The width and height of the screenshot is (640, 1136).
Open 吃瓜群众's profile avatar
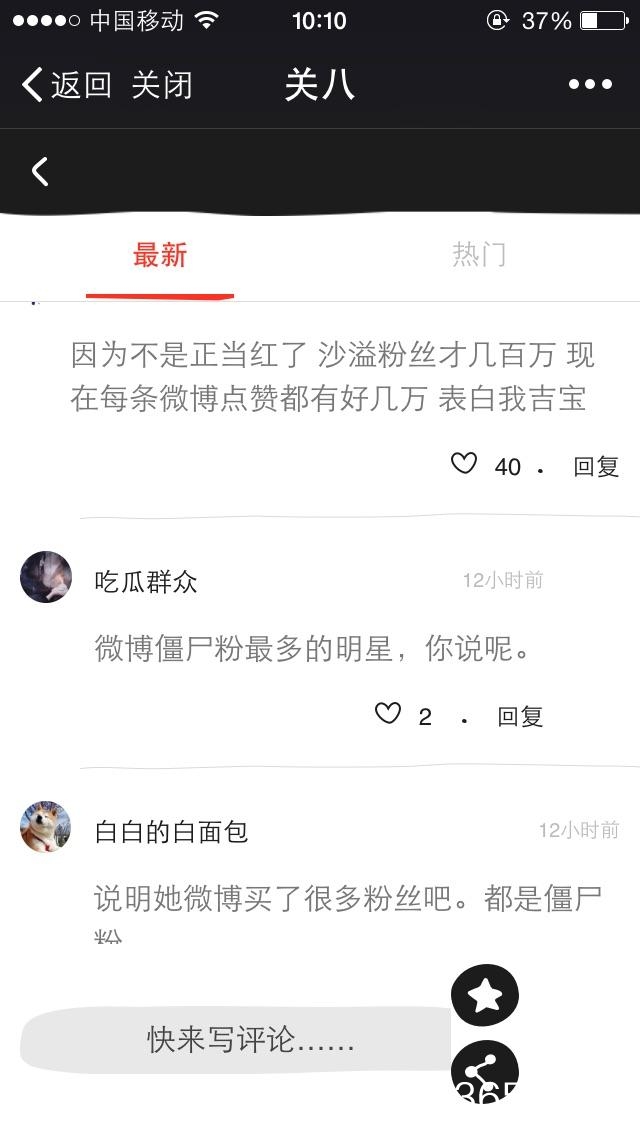click(46, 577)
